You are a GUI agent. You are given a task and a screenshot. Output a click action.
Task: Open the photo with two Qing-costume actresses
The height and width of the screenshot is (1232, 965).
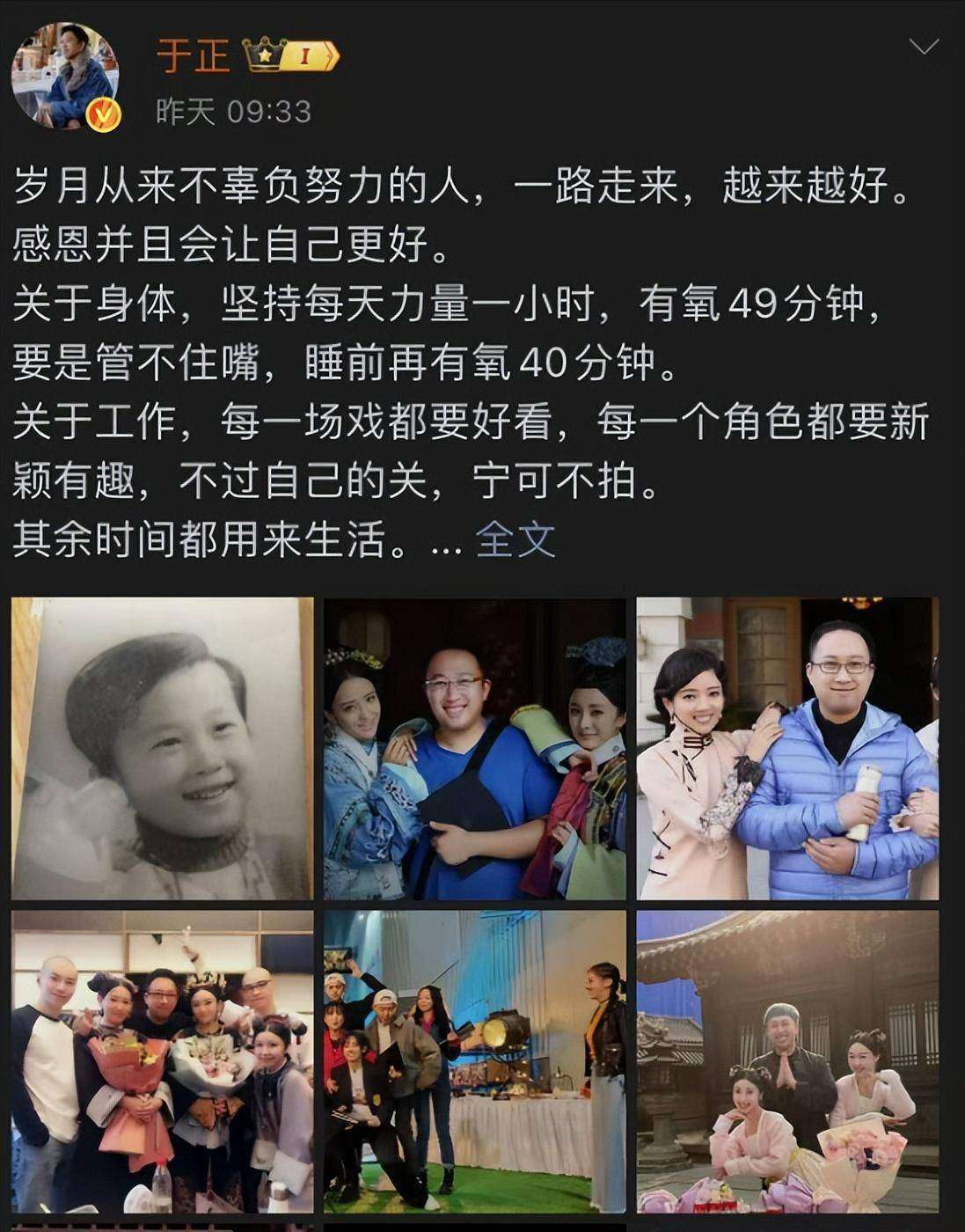pos(475,748)
